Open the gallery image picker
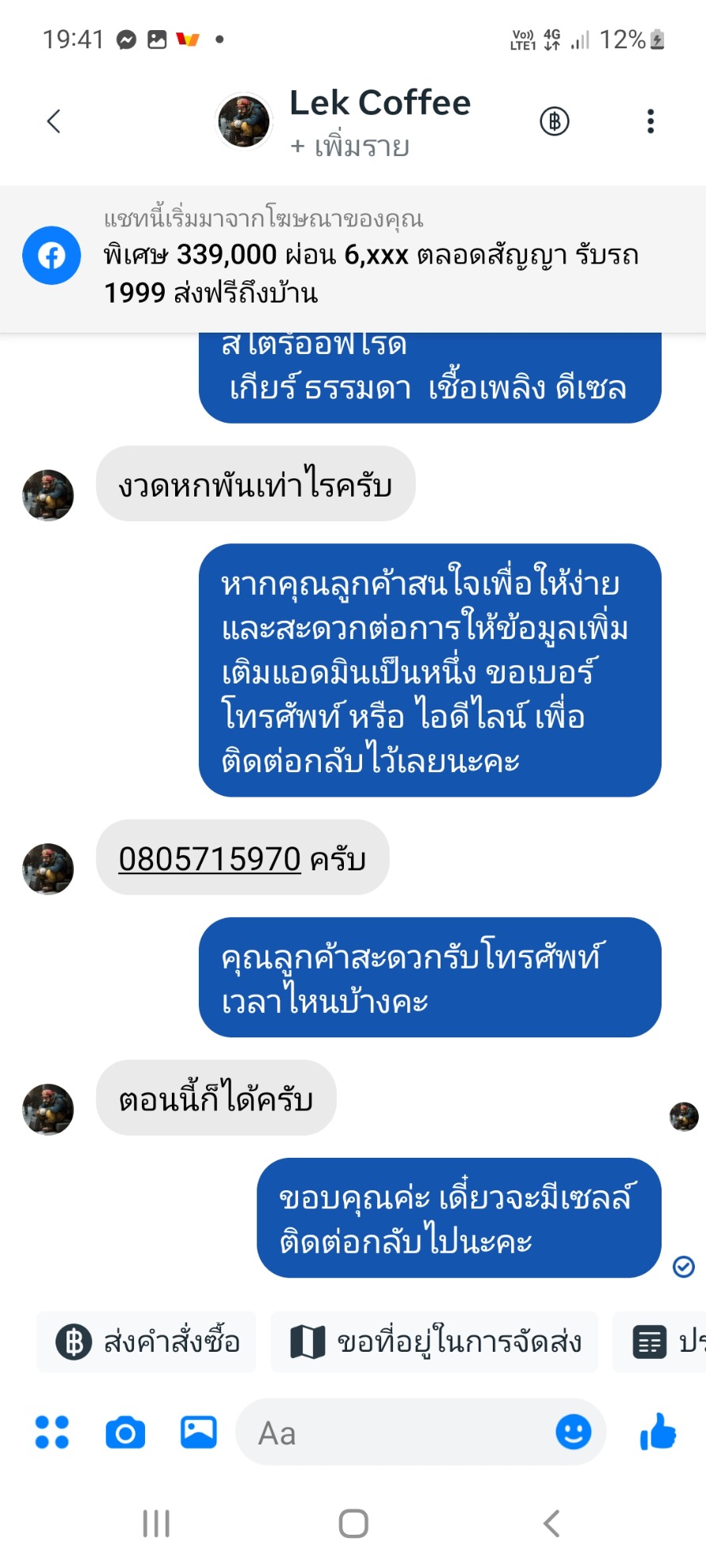 (x=198, y=1432)
